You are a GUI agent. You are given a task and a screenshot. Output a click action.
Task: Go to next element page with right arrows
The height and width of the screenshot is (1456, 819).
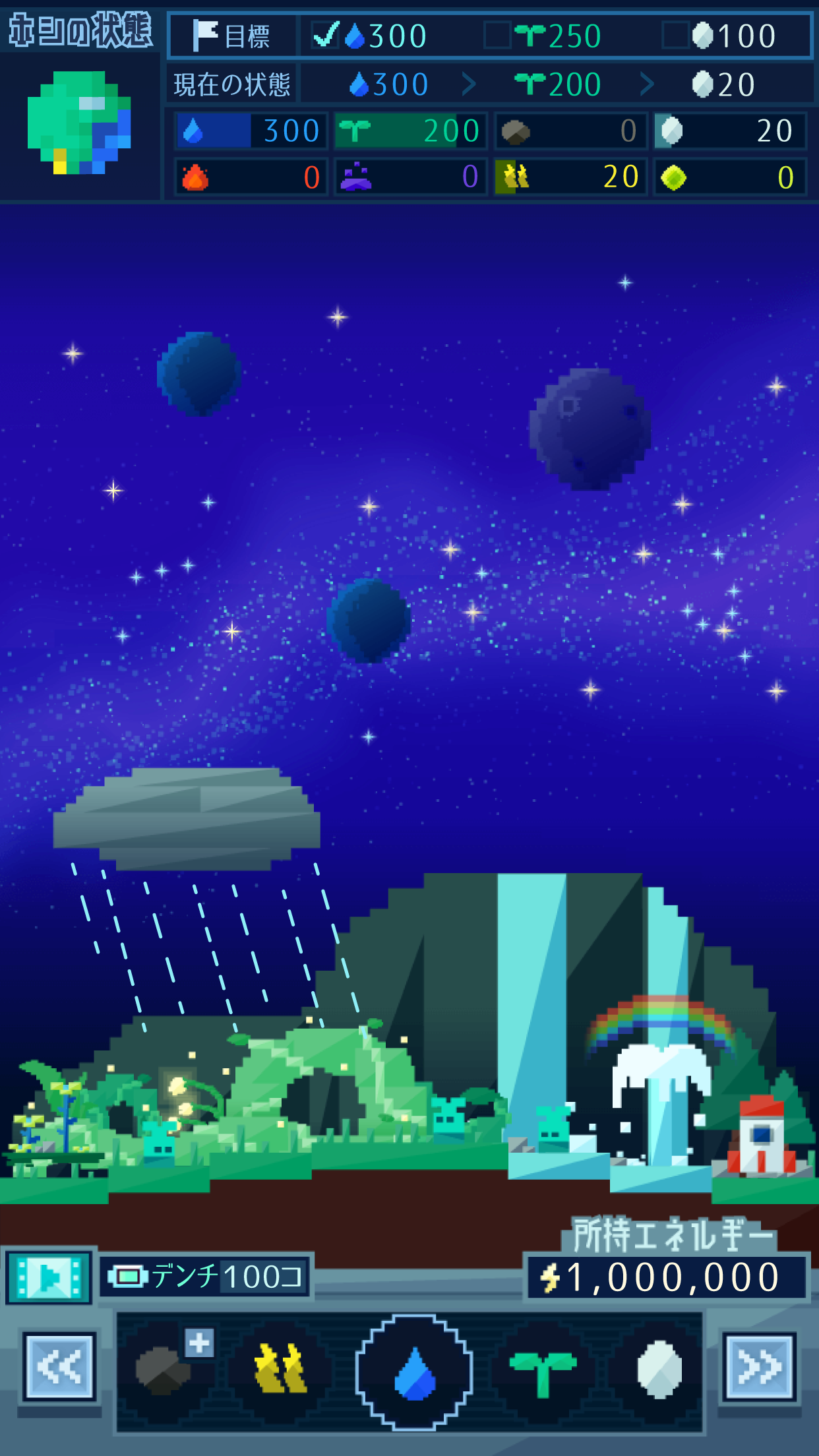click(759, 1366)
